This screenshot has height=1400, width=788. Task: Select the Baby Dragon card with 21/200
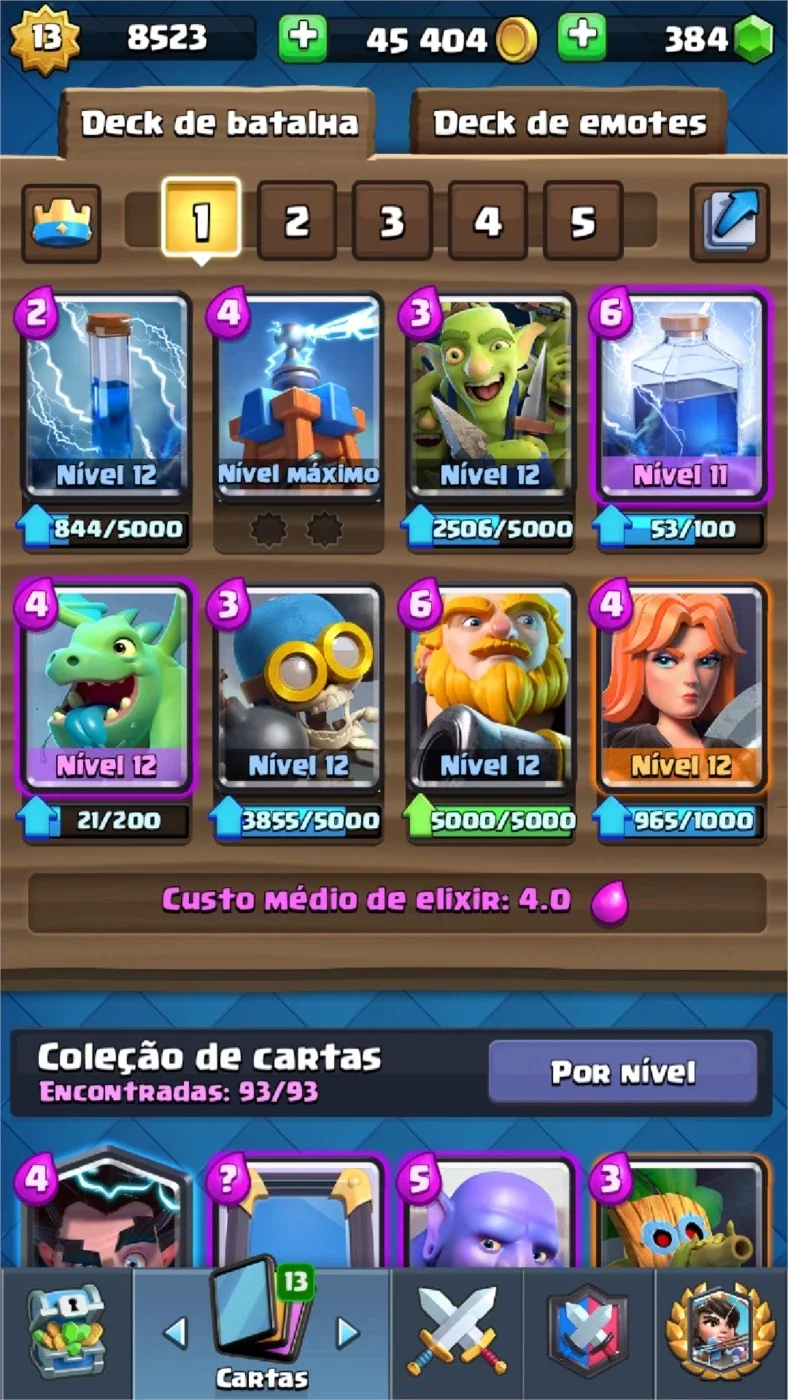[107, 688]
